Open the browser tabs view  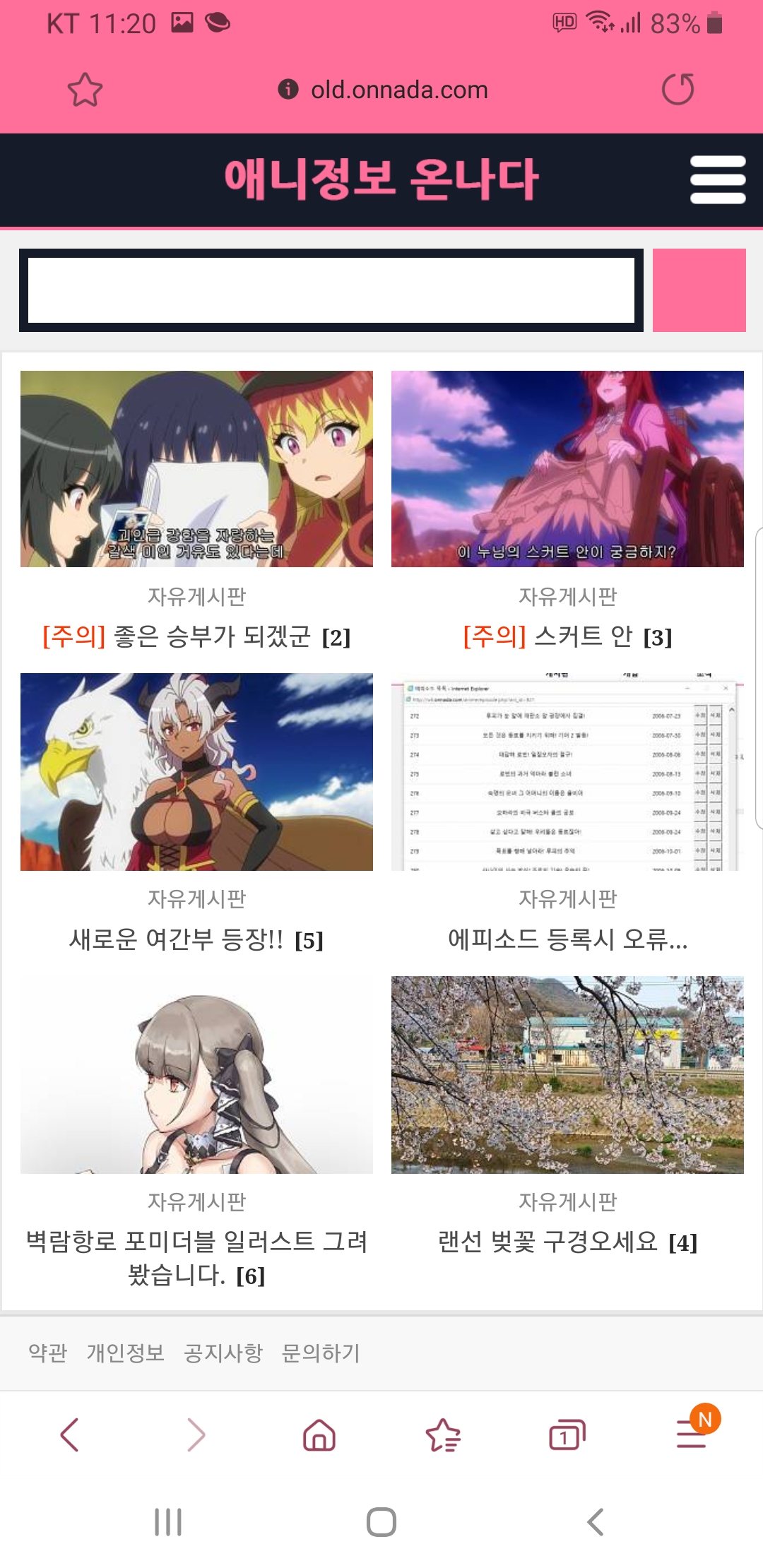point(567,1435)
